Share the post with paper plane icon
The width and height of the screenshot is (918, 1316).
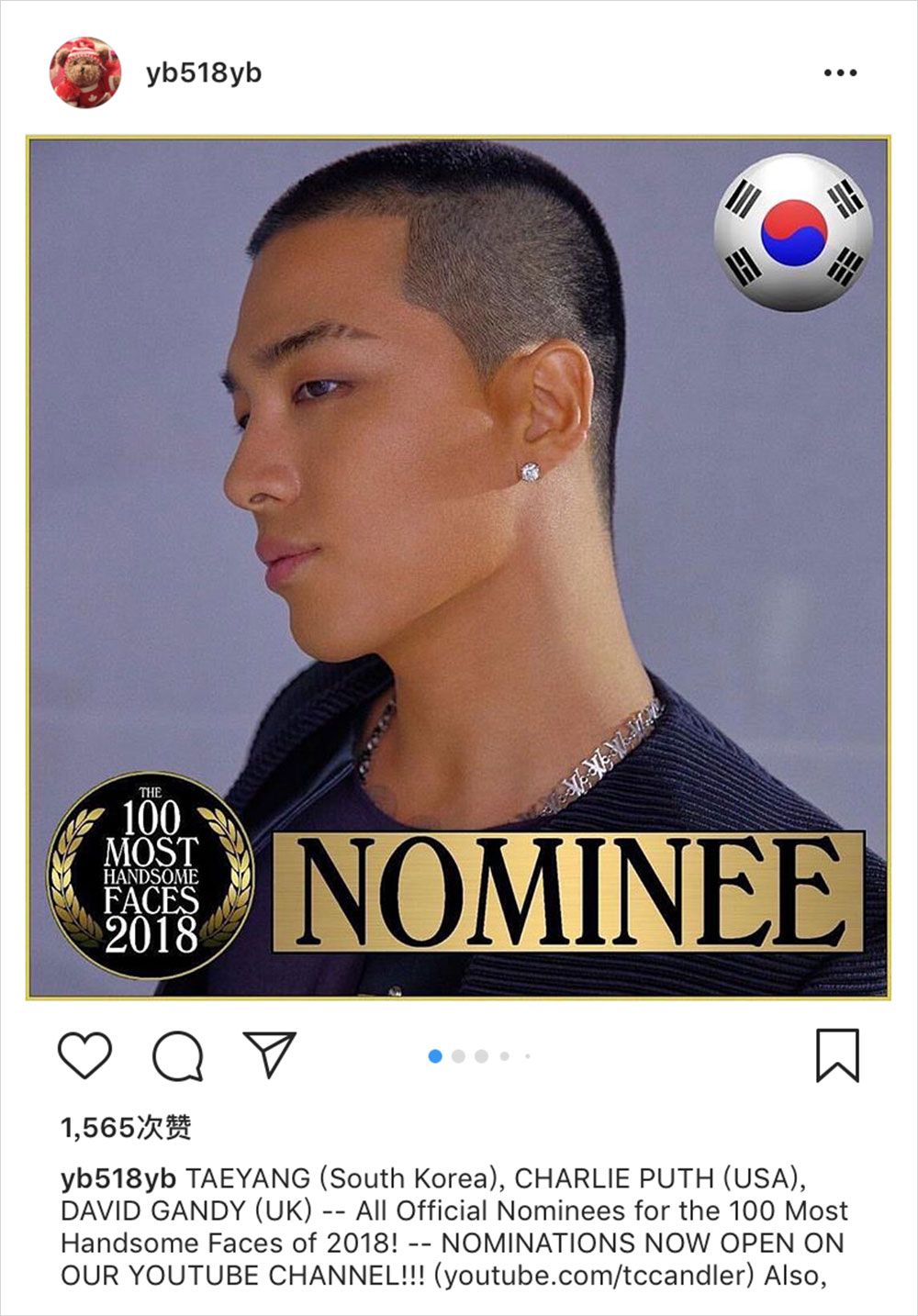[x=269, y=1054]
